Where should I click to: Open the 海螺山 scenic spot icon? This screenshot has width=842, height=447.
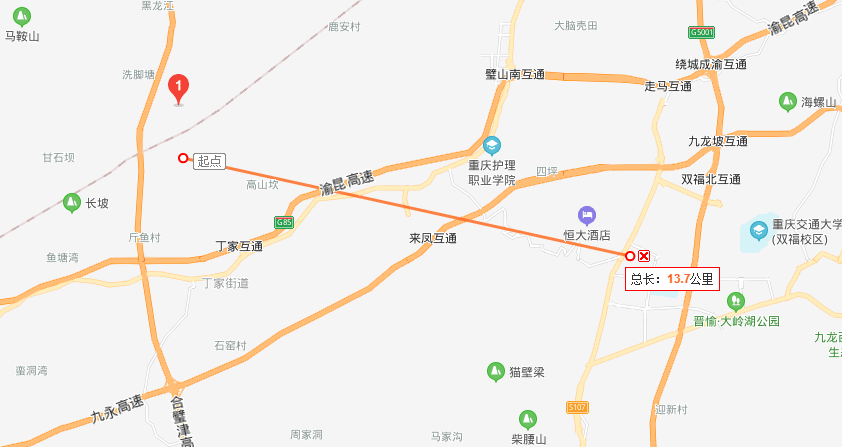pyautogui.click(x=788, y=101)
